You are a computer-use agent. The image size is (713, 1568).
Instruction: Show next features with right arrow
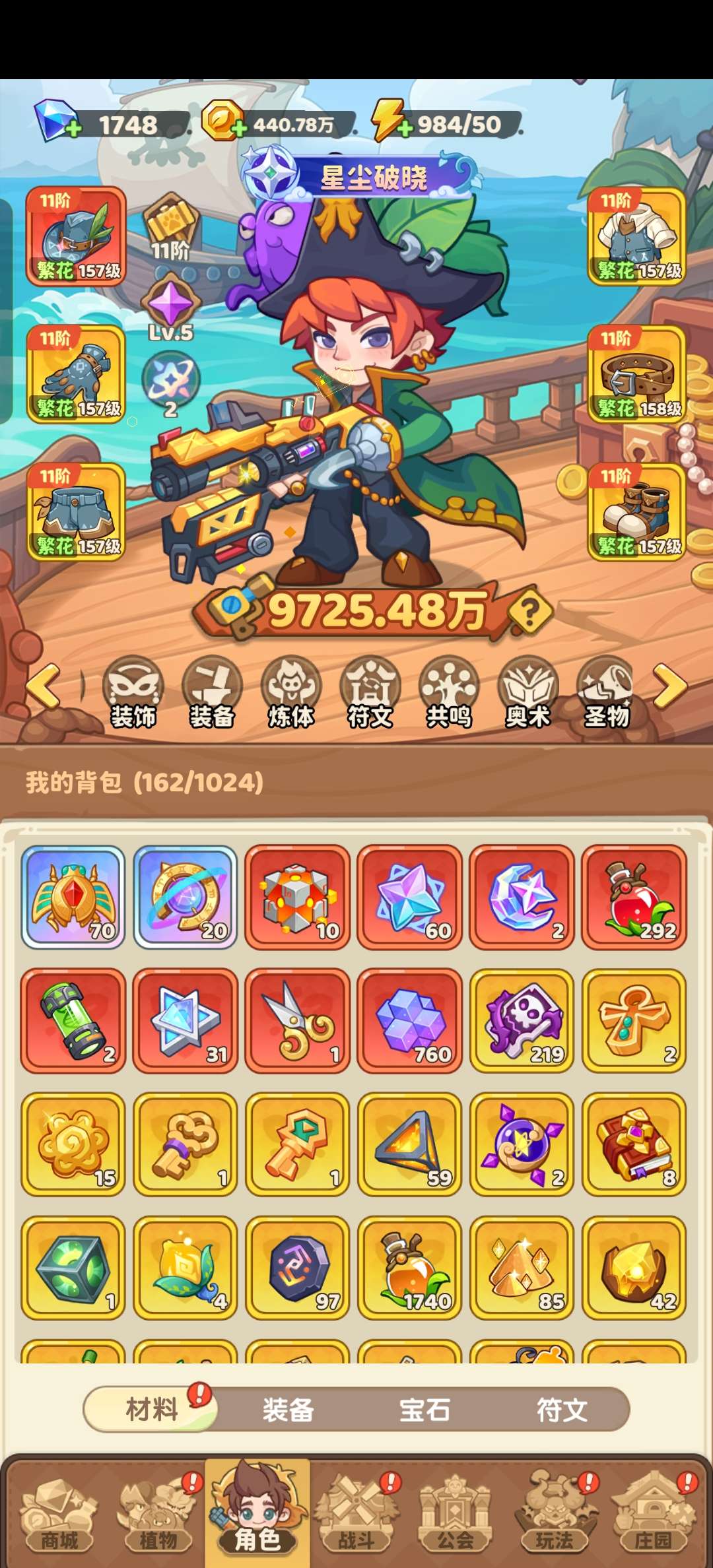pos(670,686)
